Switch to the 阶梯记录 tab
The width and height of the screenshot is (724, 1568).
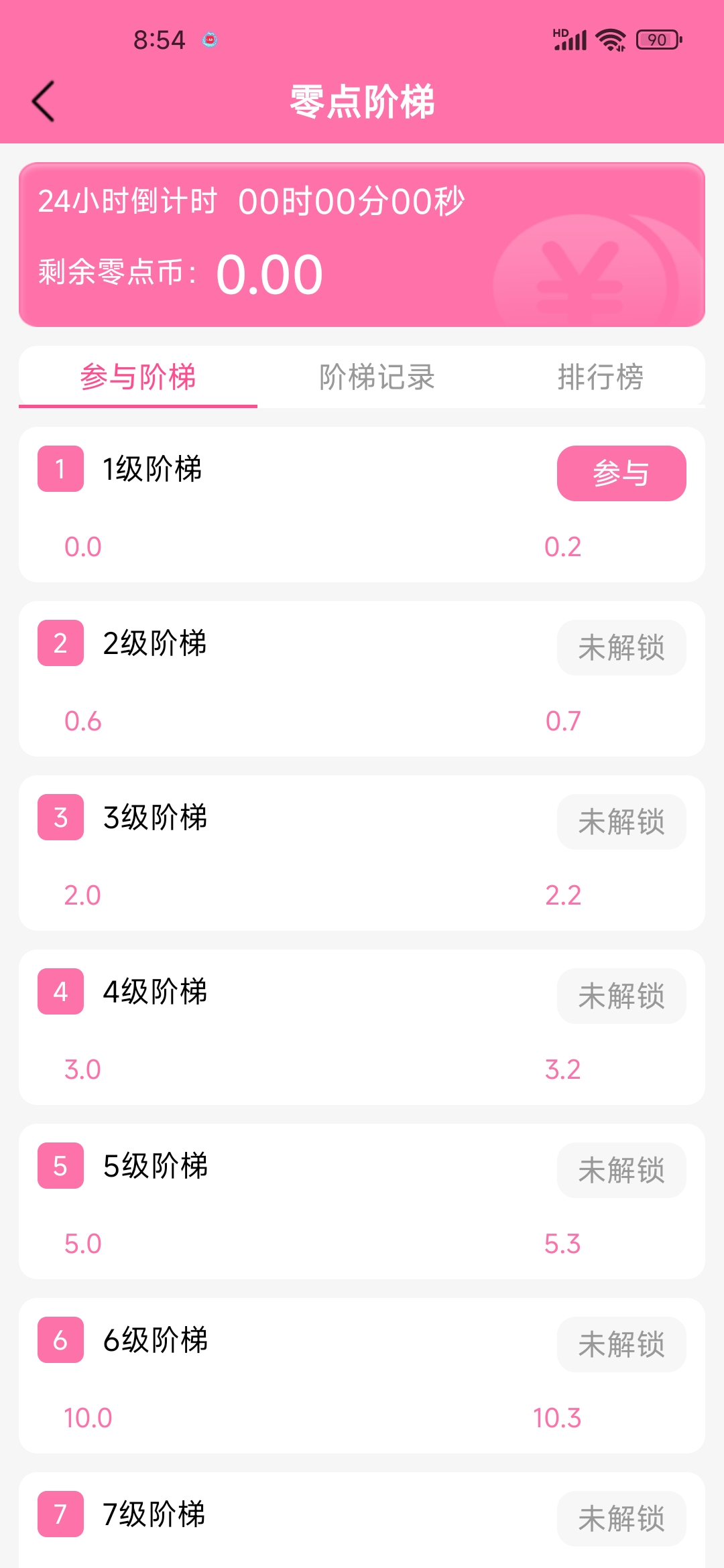377,377
